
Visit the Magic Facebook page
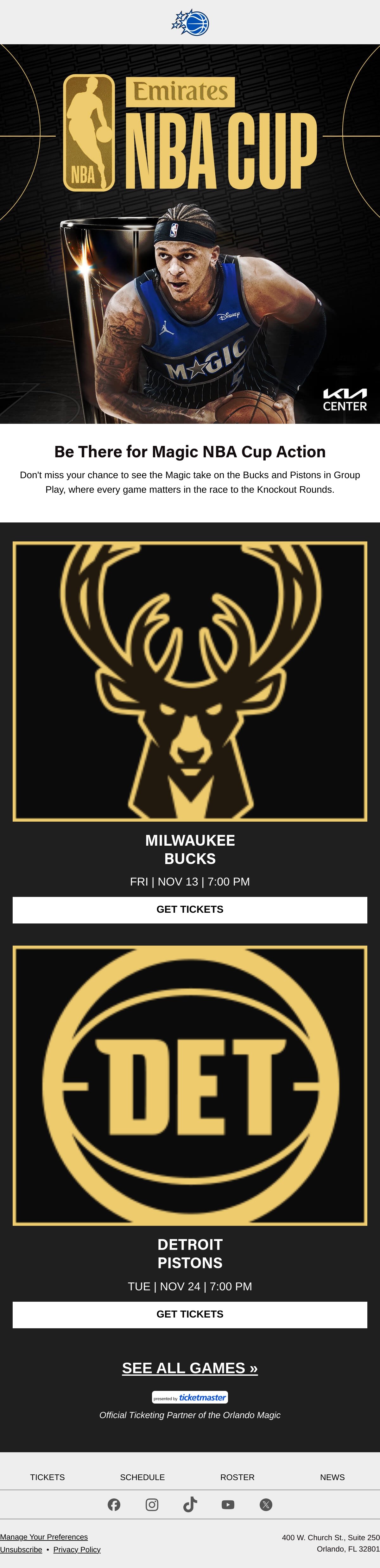[x=114, y=1505]
